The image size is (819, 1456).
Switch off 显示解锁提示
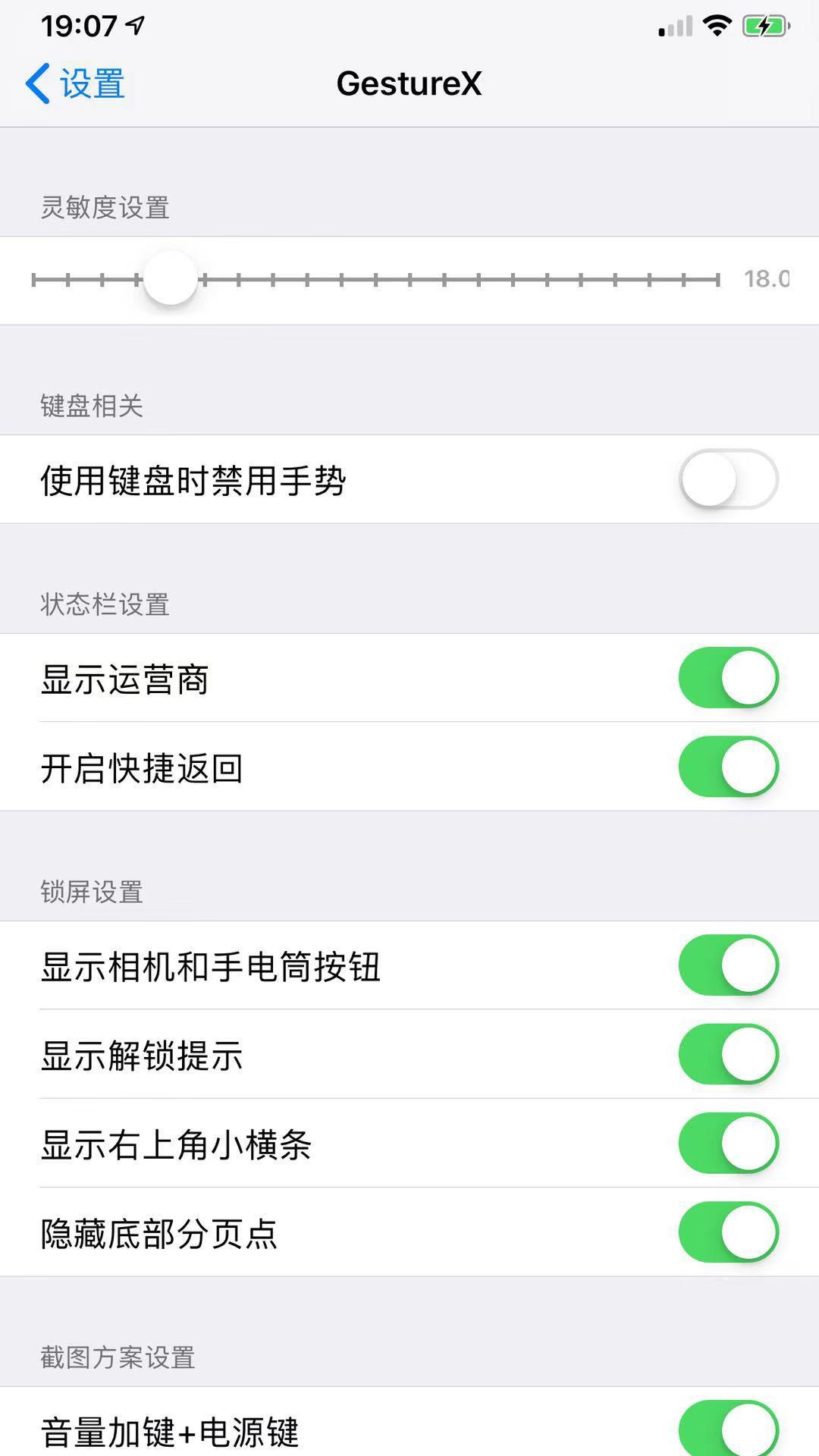click(728, 1054)
